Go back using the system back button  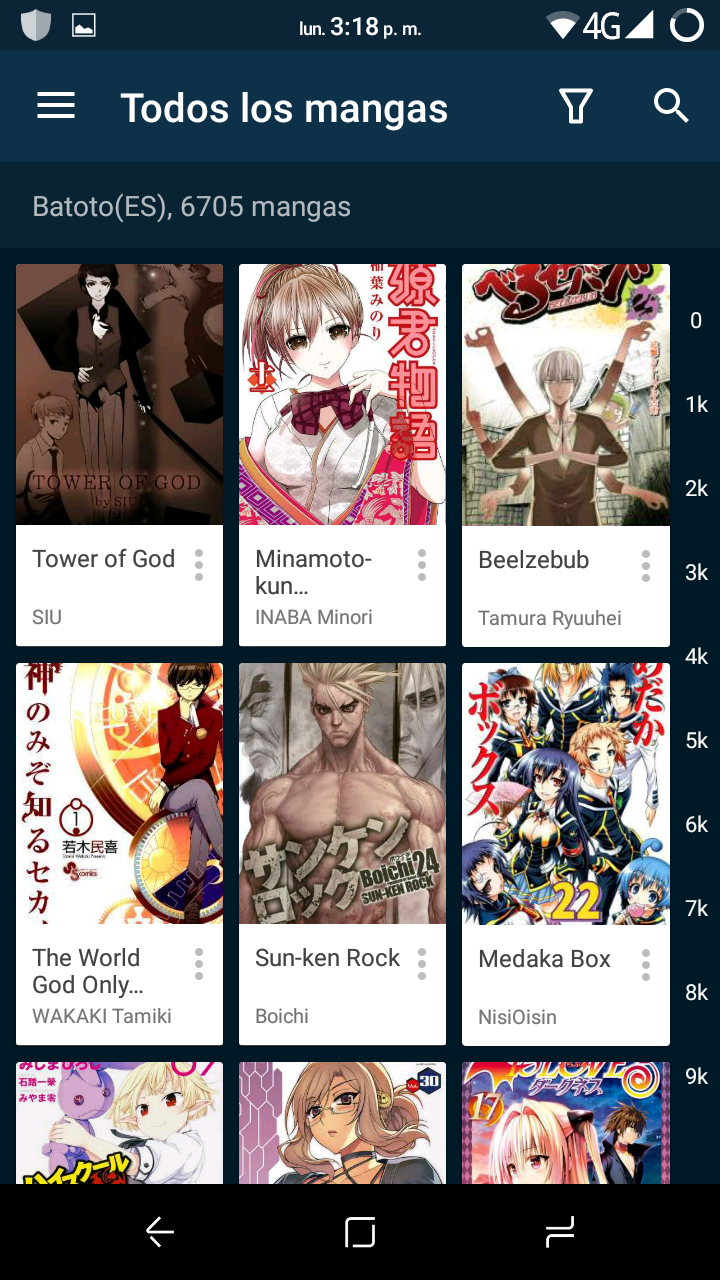point(160,1232)
